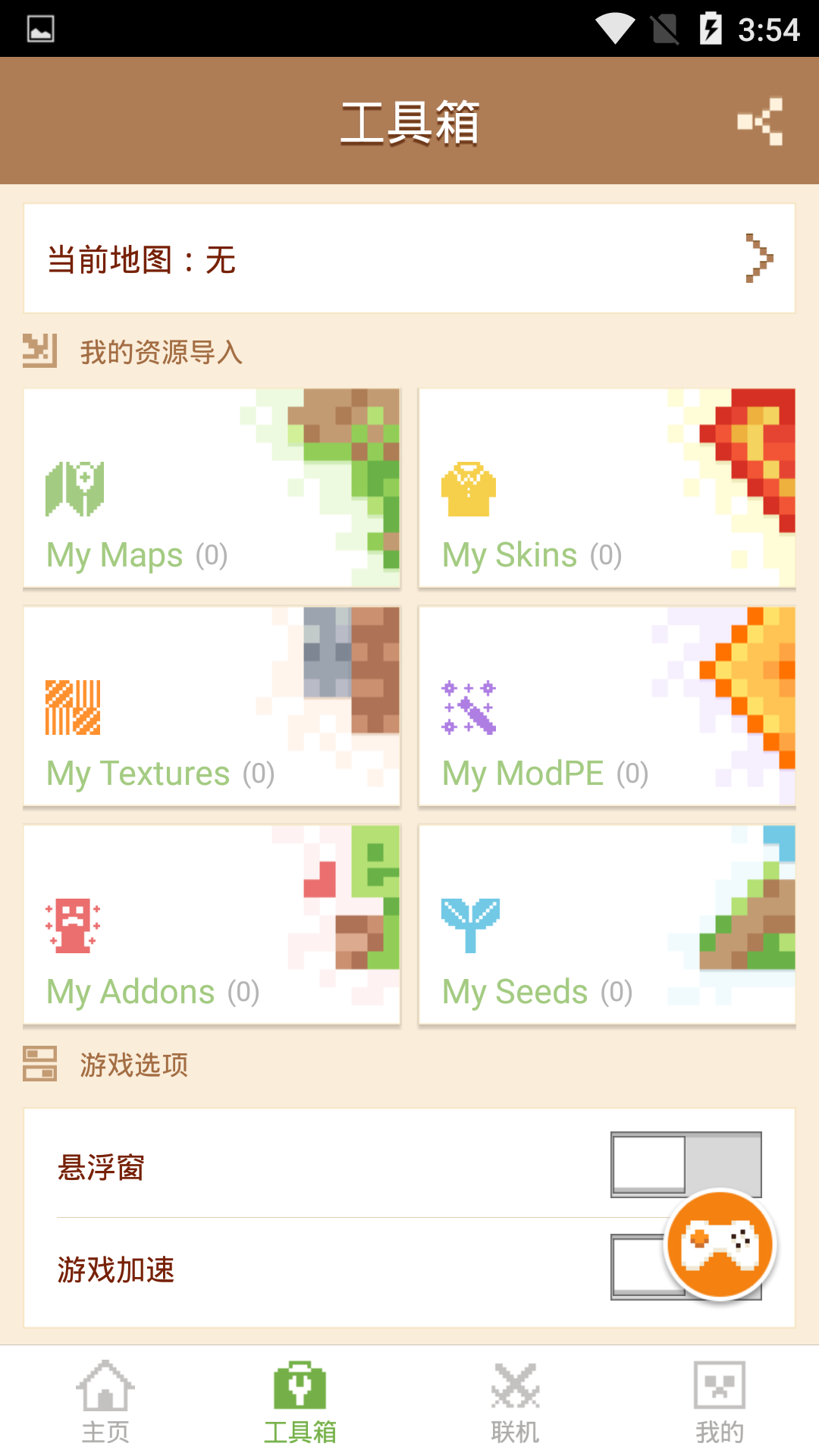Open the My Skins resource card
Image resolution: width=819 pixels, height=1456 pixels.
tap(607, 488)
